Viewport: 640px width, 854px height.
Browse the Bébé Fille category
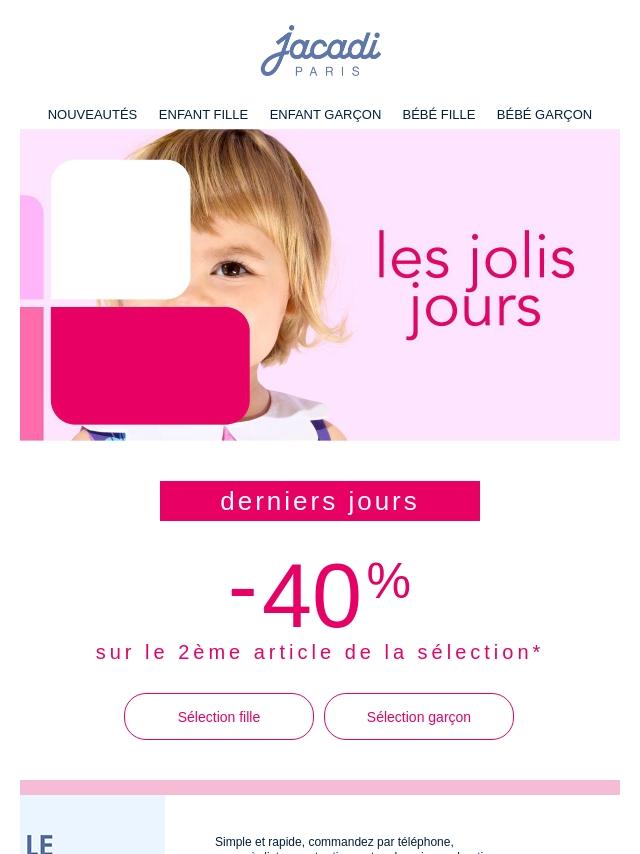point(438,115)
